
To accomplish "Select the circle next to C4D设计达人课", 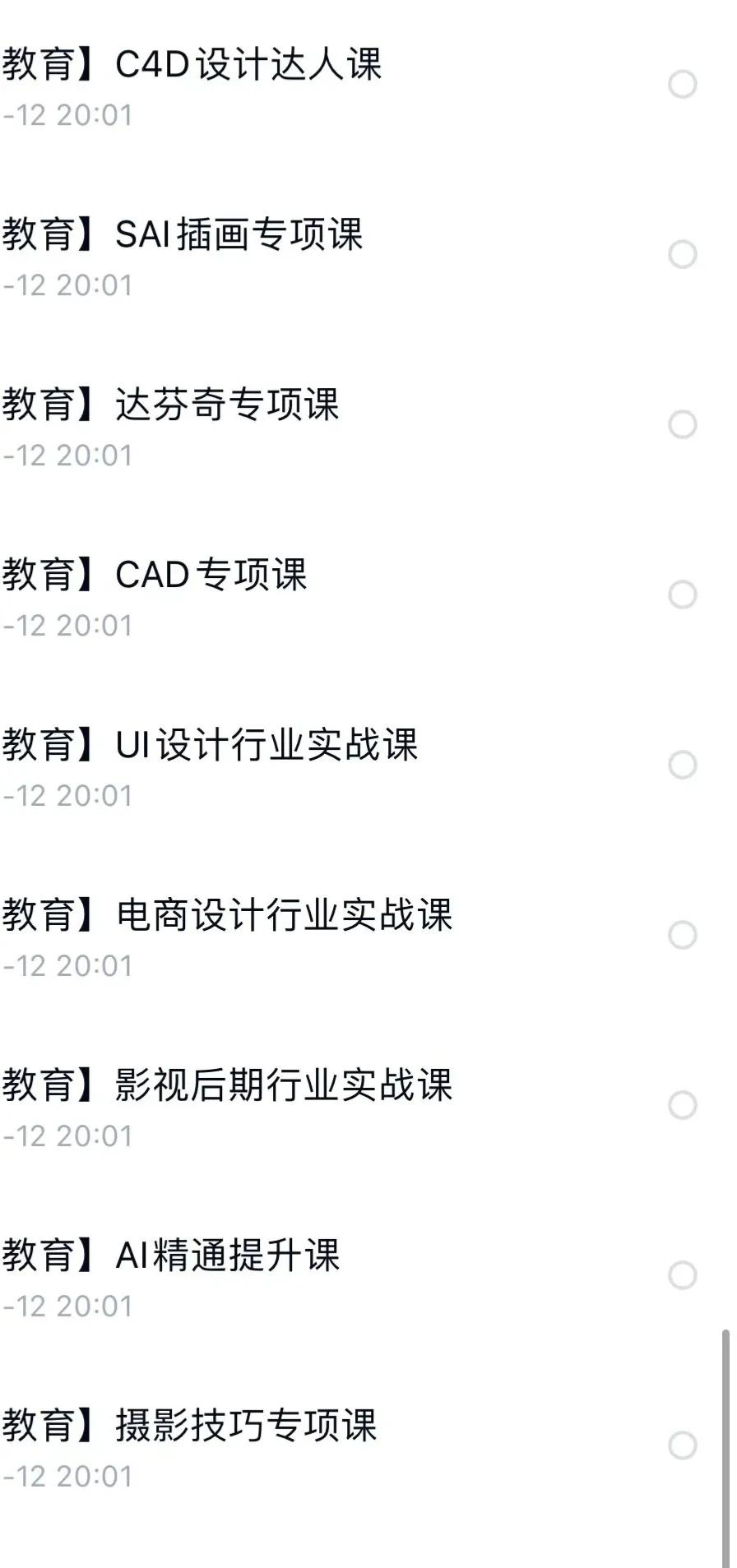I will [x=681, y=85].
